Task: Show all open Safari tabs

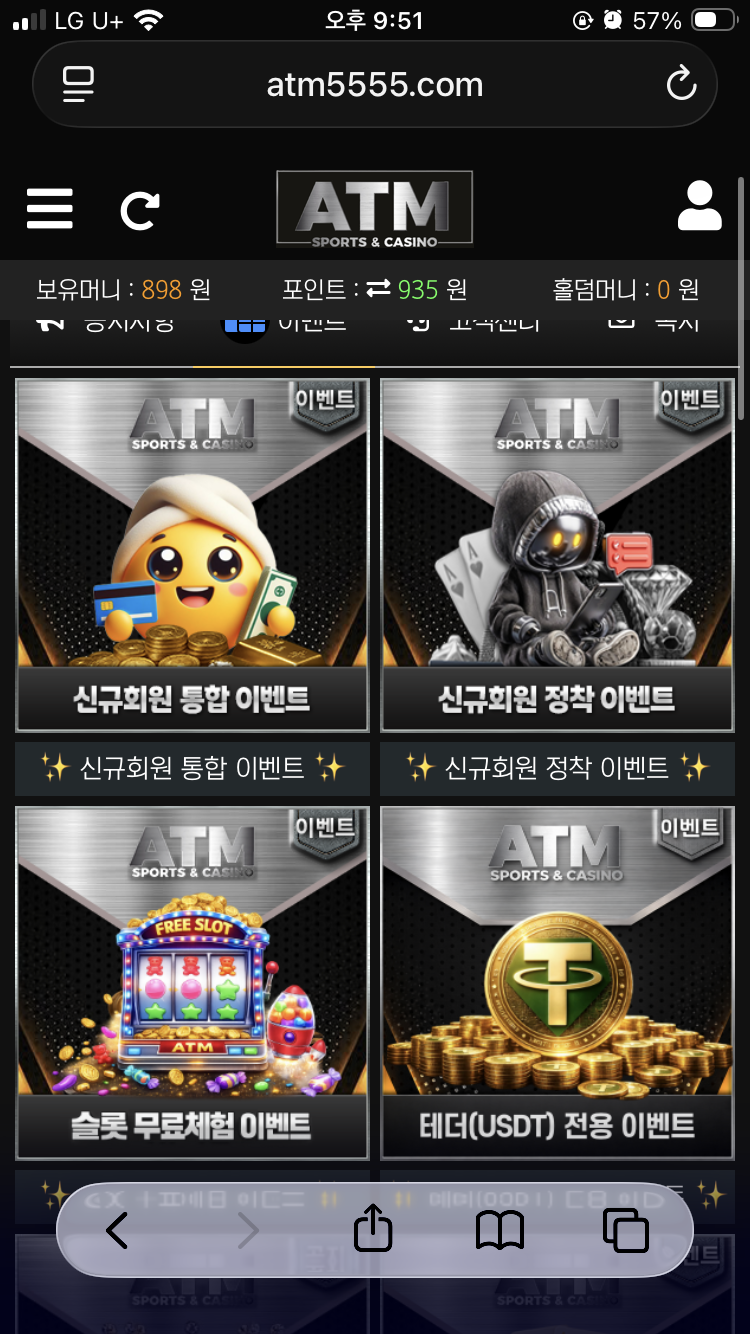Action: coord(626,1230)
